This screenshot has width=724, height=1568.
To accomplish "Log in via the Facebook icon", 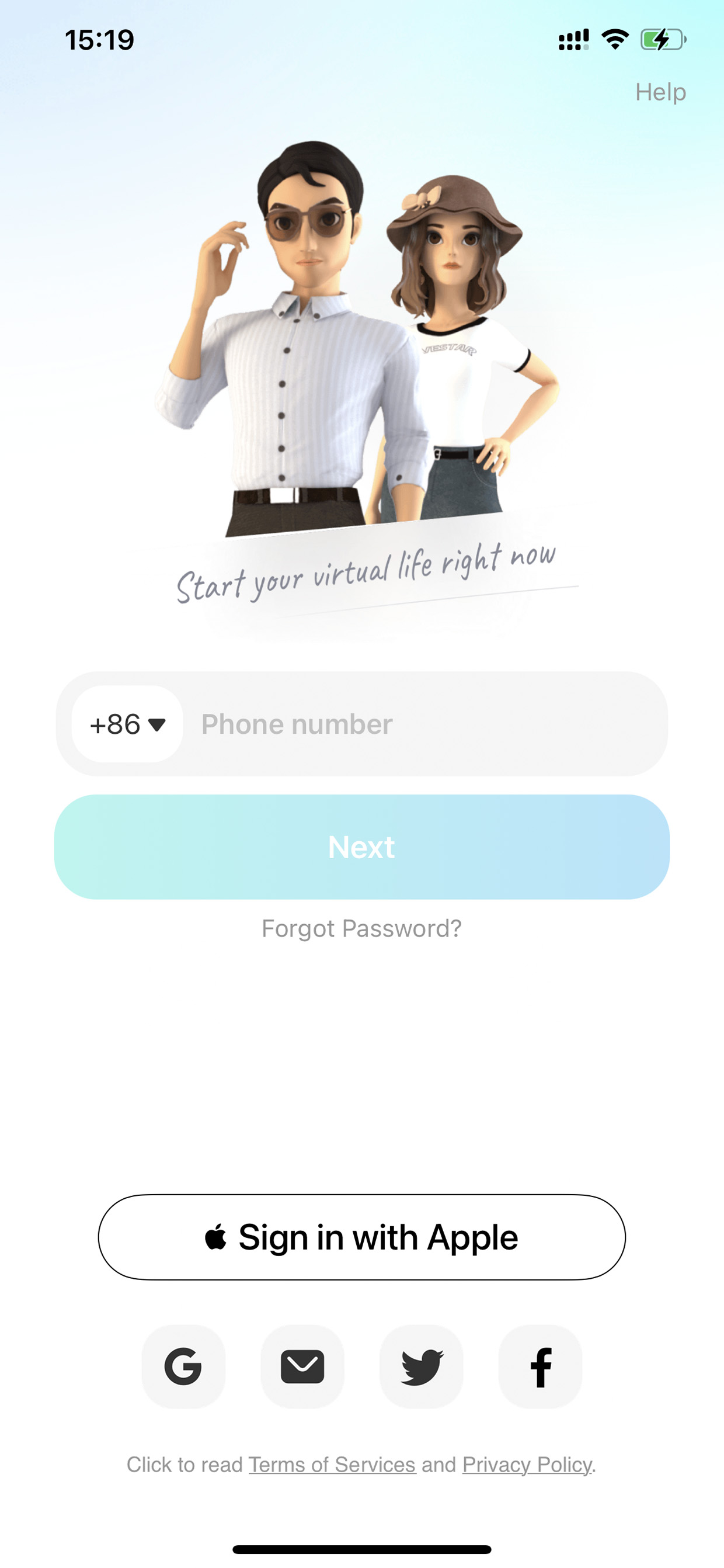I will pyautogui.click(x=540, y=1366).
